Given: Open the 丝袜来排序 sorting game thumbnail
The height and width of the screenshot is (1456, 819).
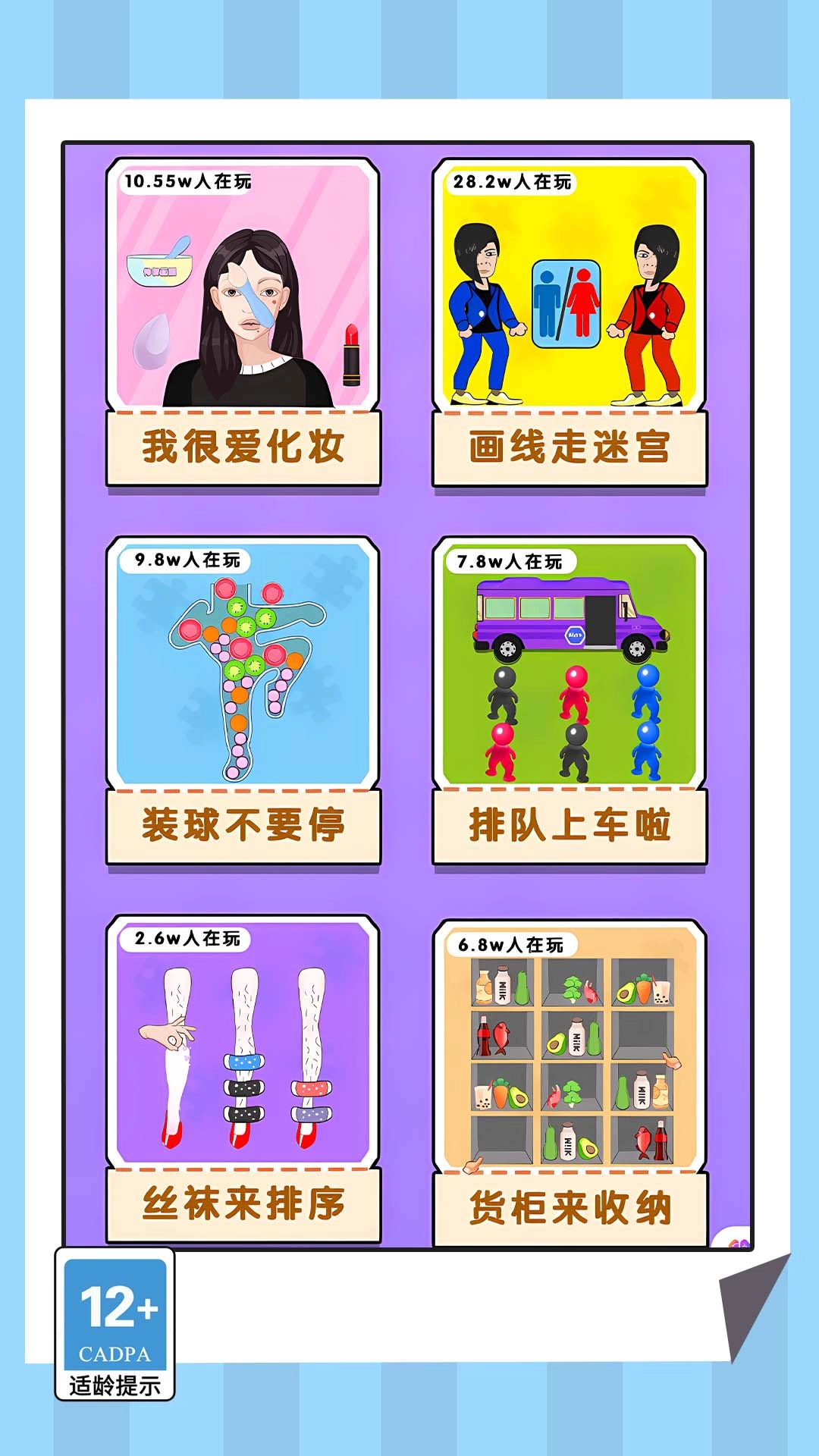Looking at the screenshot, I should (243, 1062).
